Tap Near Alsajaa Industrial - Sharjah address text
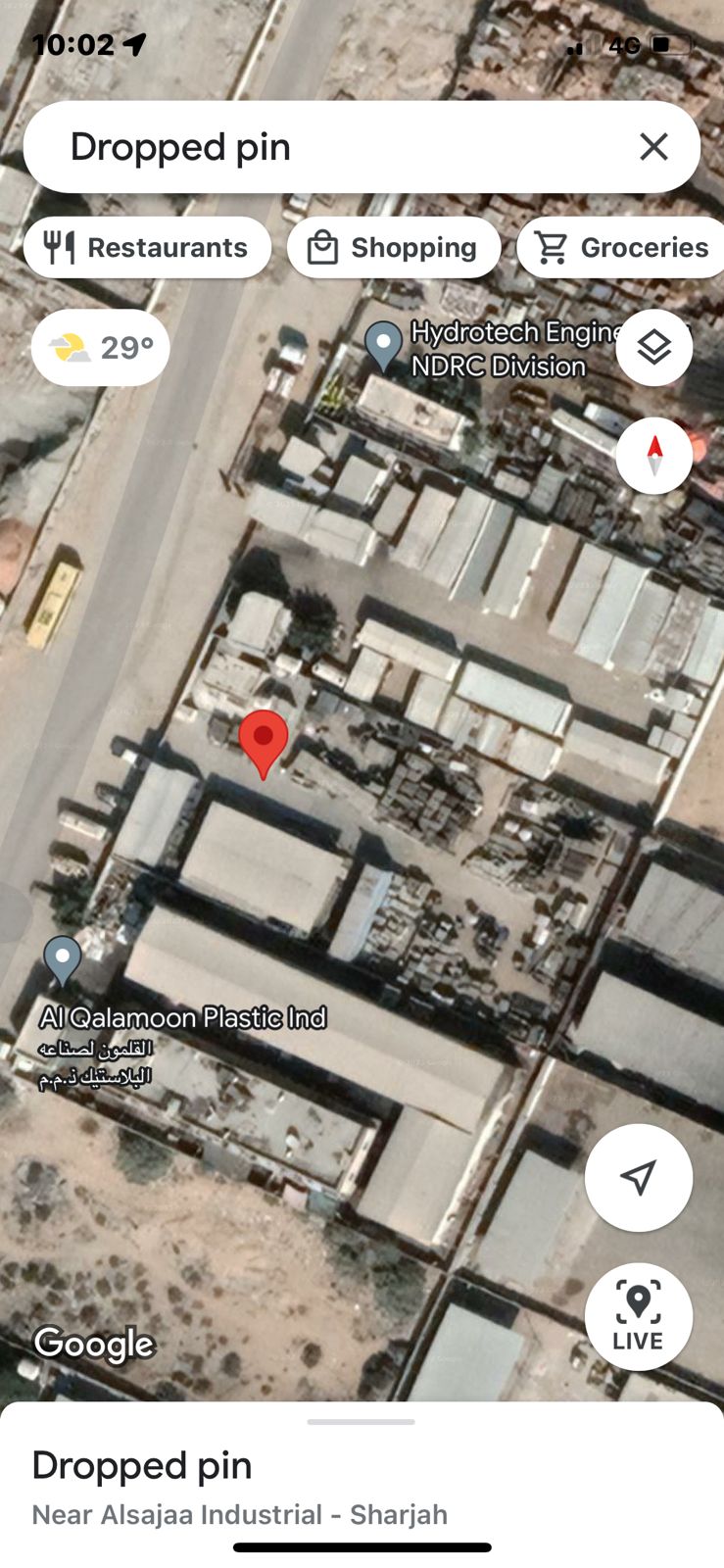This screenshot has height=1568, width=724. [238, 1514]
